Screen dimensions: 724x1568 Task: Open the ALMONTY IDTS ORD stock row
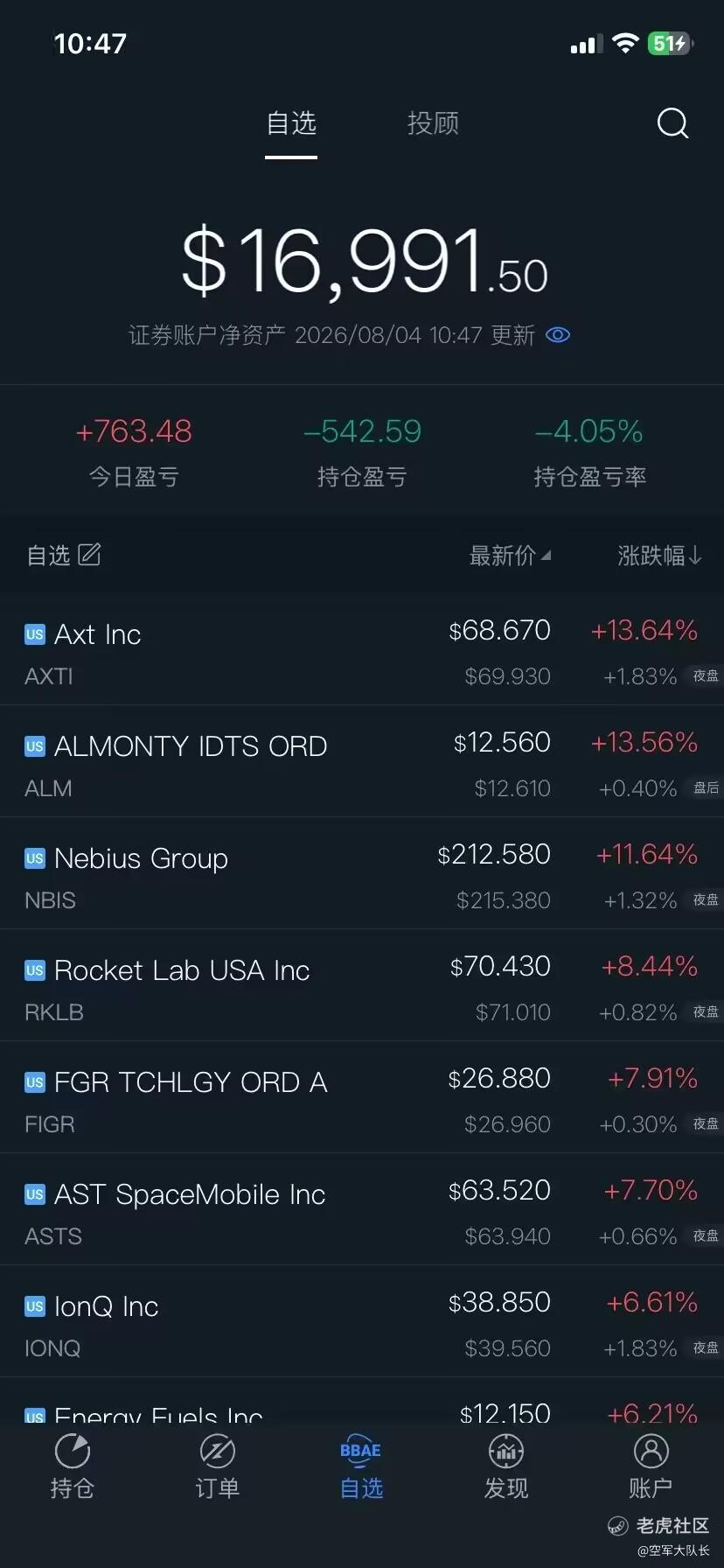click(362, 763)
